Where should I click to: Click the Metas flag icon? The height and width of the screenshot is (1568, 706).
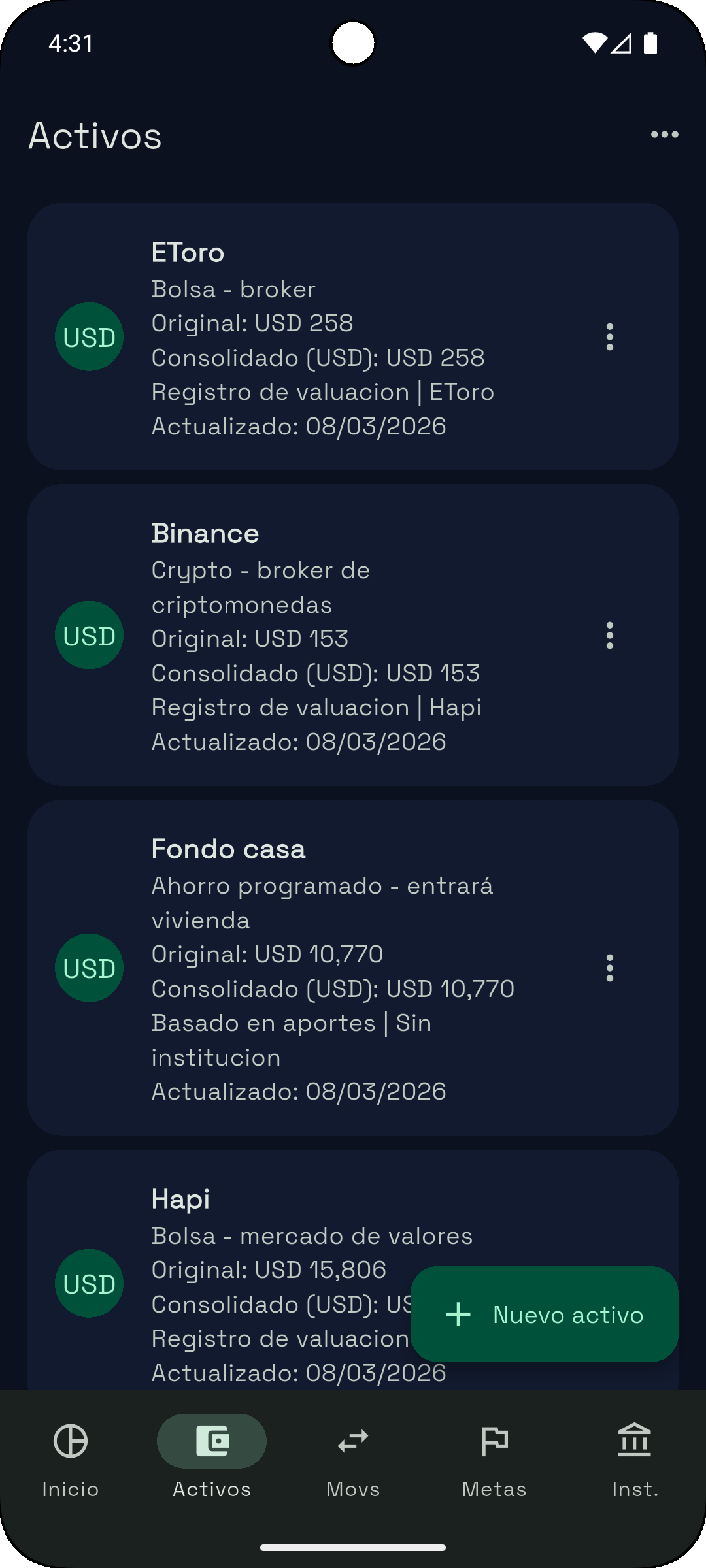coord(494,1441)
